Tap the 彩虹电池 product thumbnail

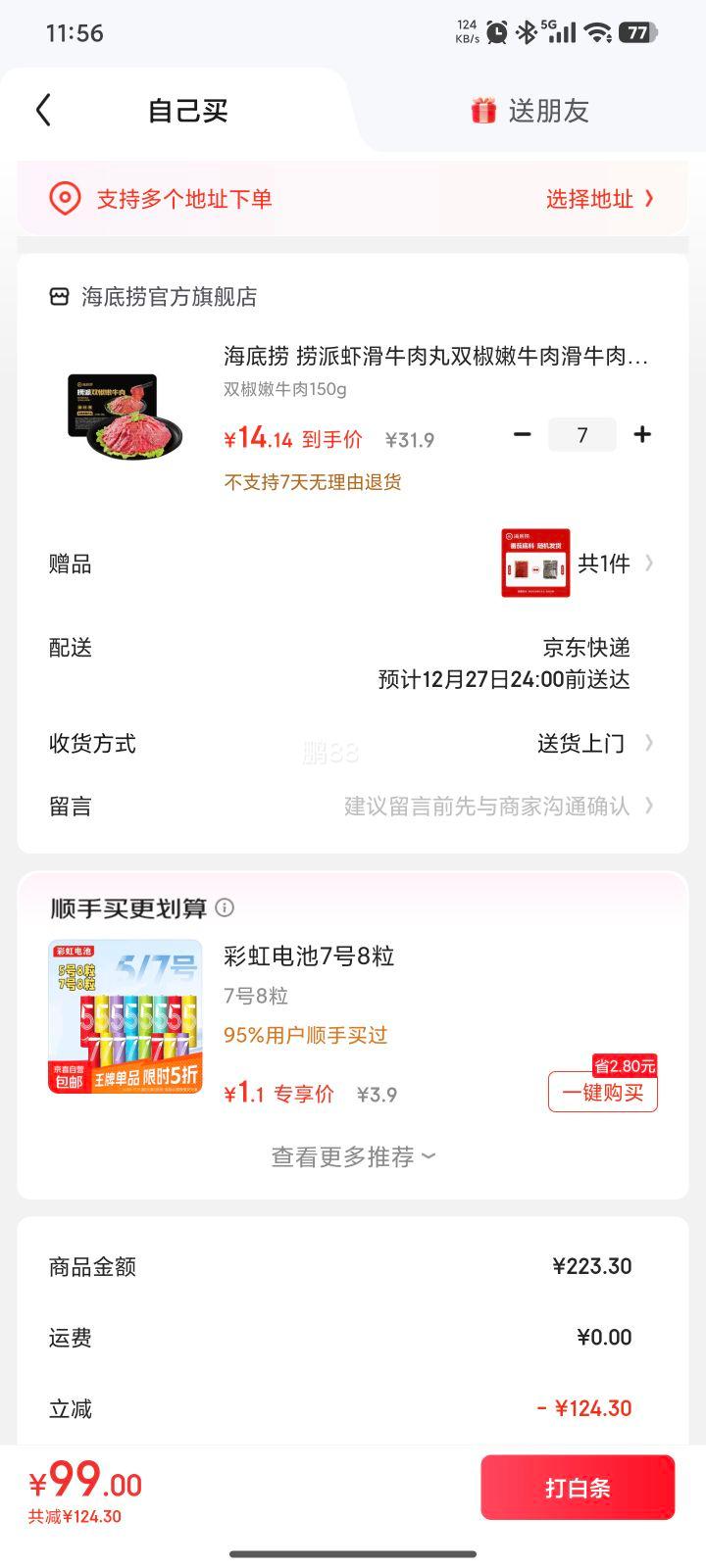pos(125,1017)
